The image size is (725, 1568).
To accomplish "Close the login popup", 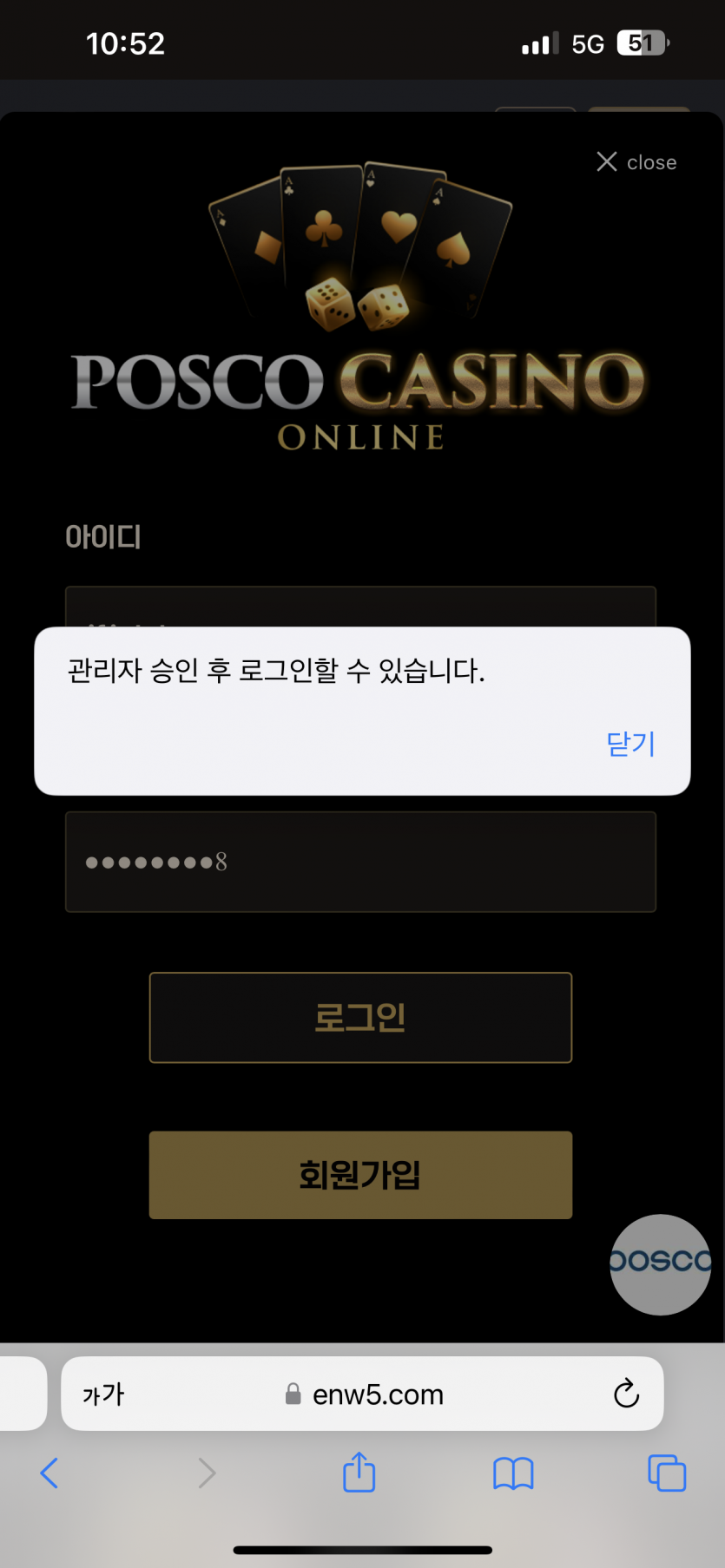I will pyautogui.click(x=636, y=162).
